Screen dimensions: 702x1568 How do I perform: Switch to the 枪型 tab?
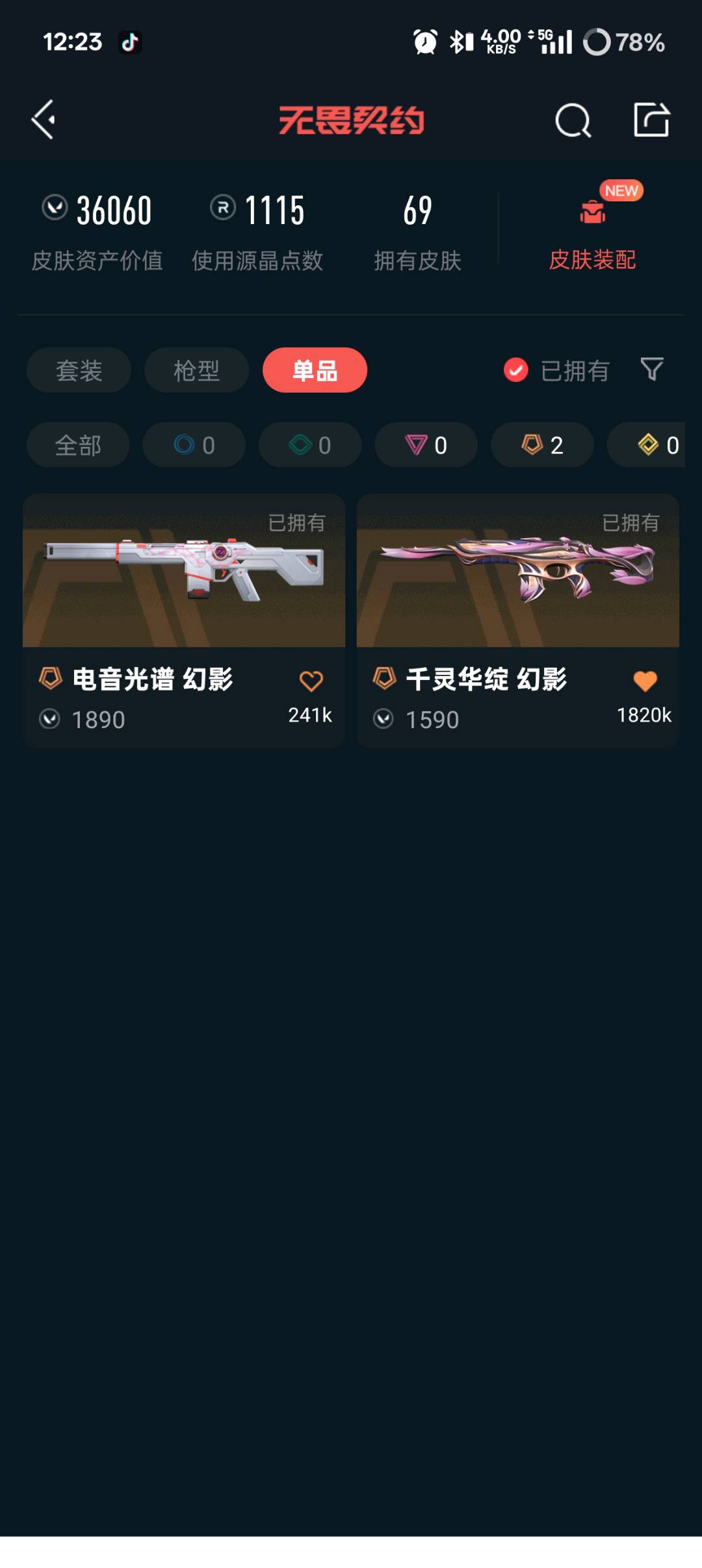(x=196, y=370)
